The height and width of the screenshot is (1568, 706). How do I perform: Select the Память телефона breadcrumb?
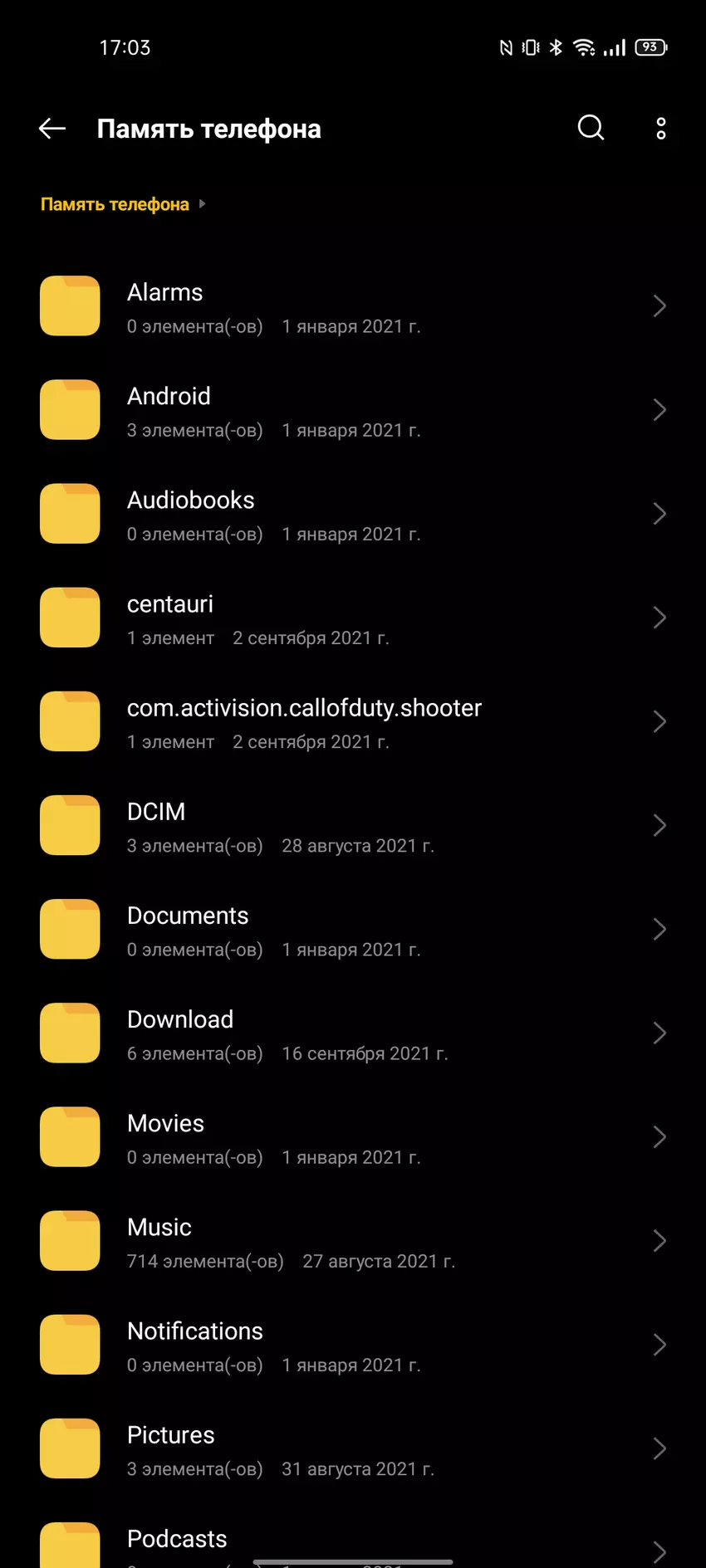pos(115,204)
